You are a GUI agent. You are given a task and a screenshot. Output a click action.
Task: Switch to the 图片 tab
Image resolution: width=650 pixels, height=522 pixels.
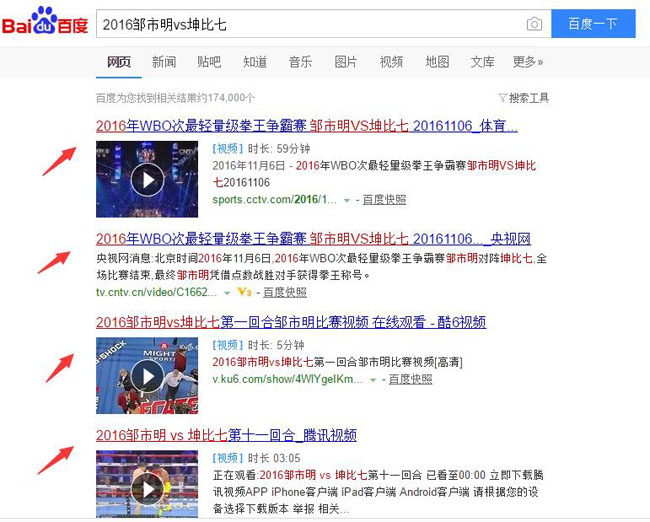[346, 62]
